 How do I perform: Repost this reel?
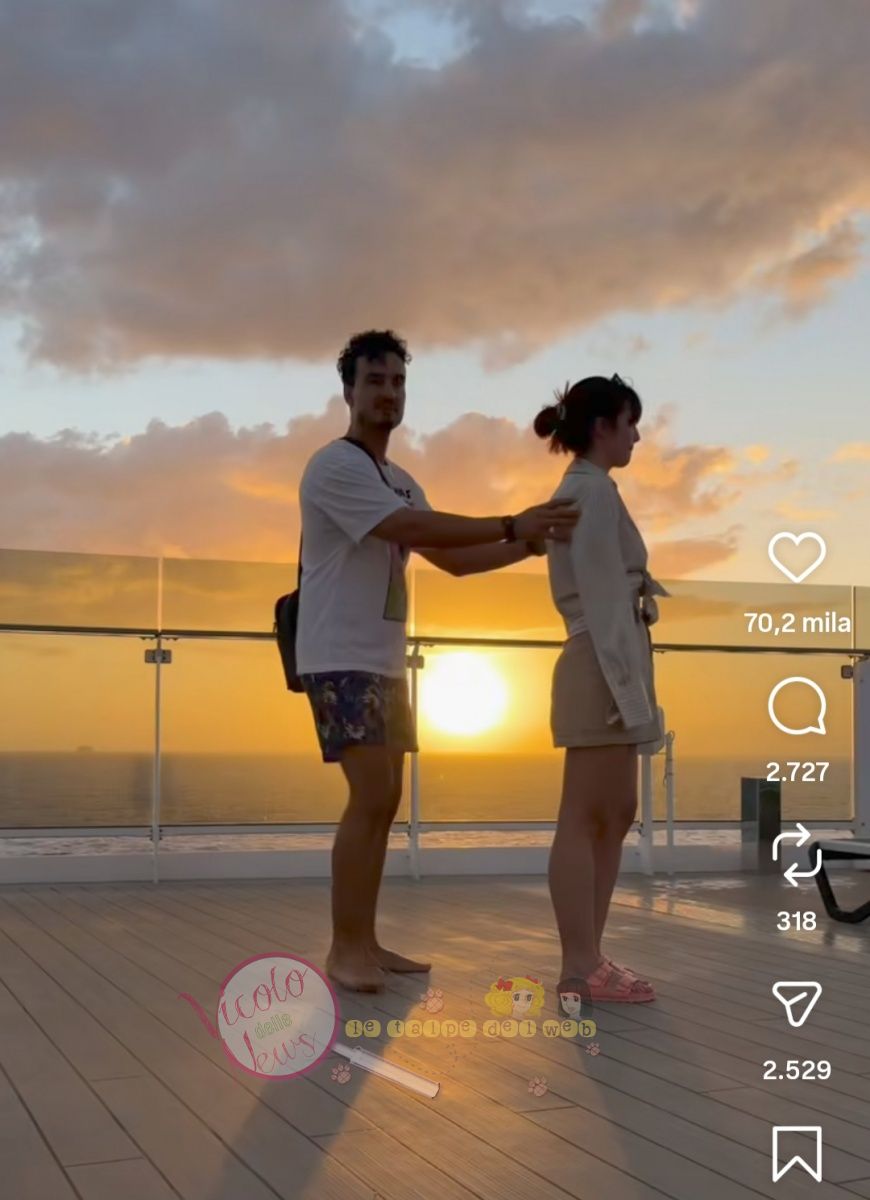click(x=797, y=855)
